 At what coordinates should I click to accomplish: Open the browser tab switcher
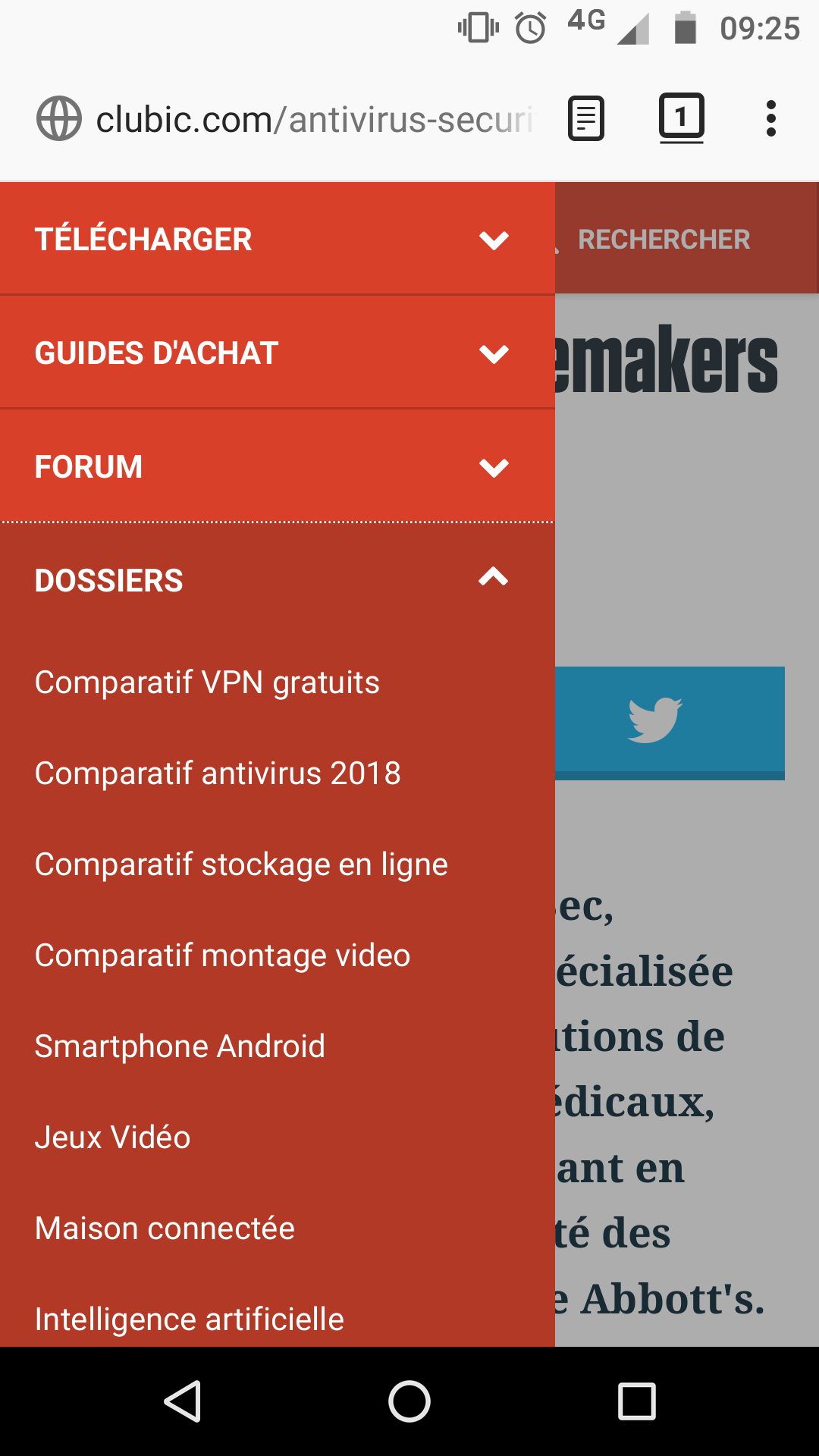681,118
